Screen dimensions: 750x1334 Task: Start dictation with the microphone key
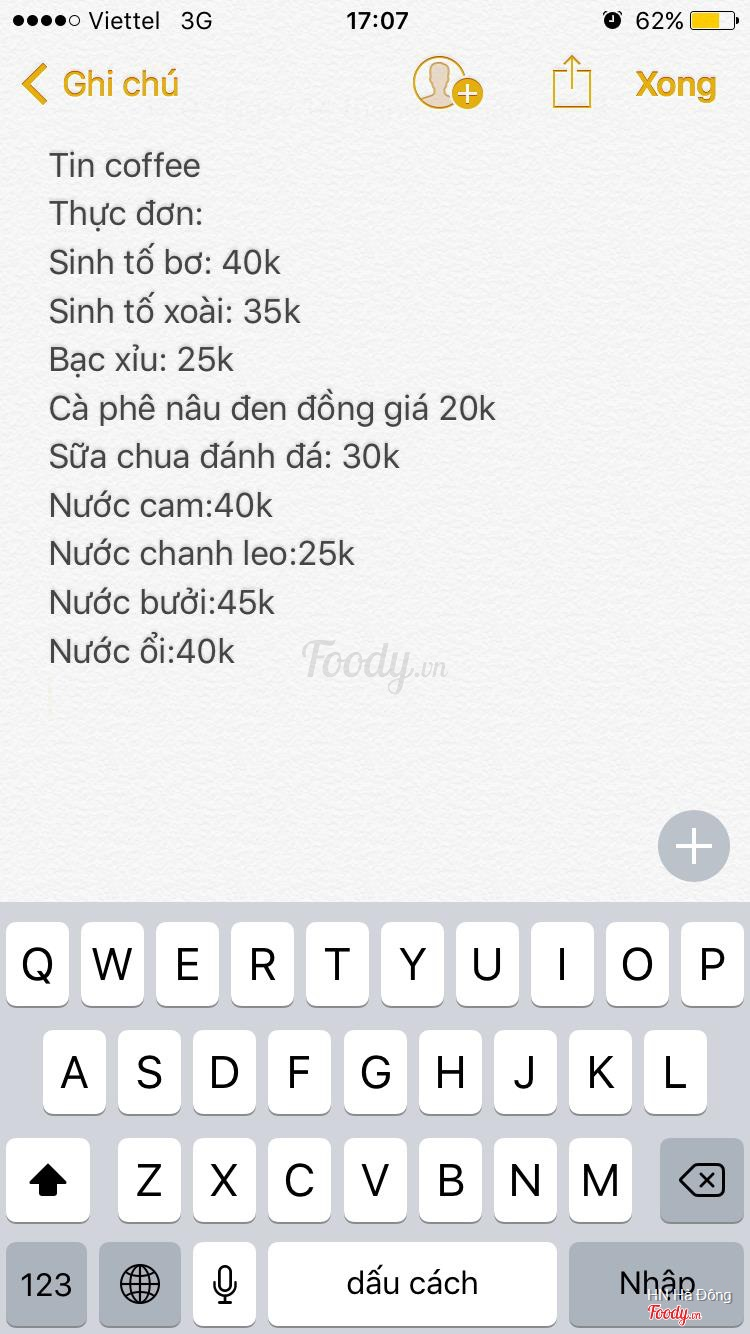(x=225, y=1284)
